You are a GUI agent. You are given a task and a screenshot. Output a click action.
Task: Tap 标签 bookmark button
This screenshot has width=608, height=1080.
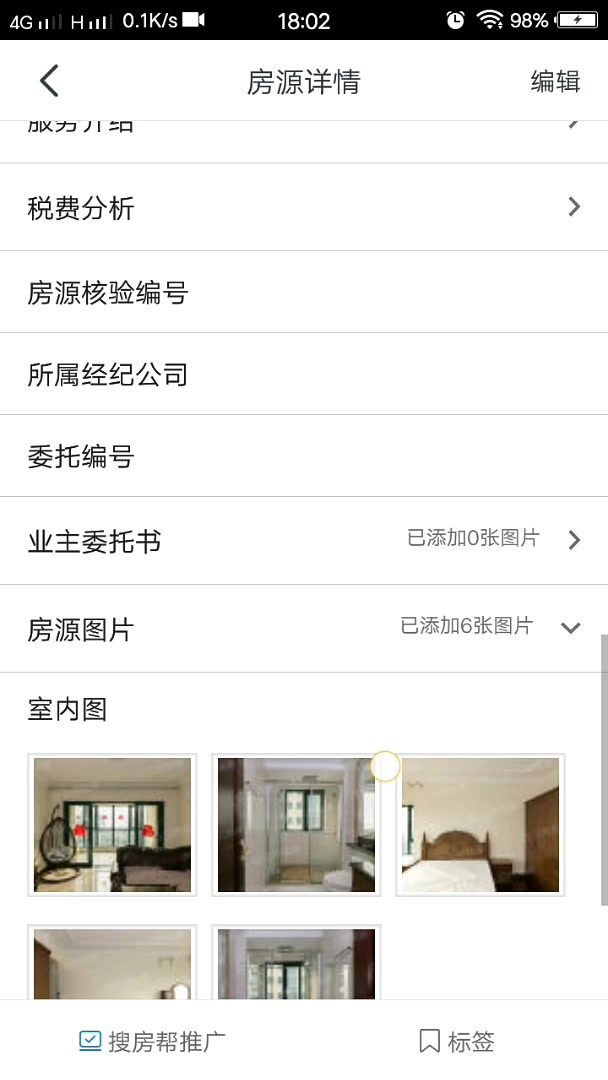[x=456, y=1042]
